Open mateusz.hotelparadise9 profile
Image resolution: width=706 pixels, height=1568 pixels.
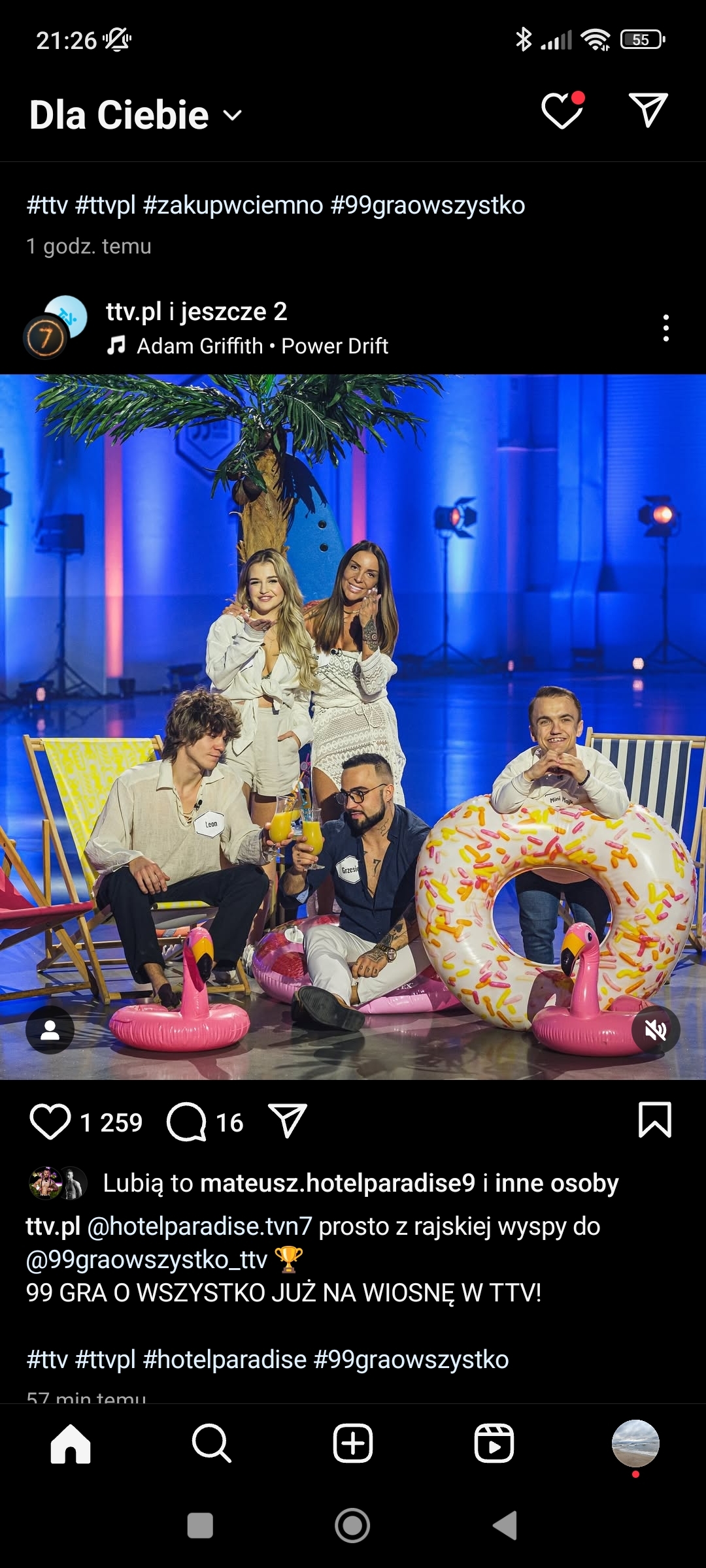click(x=337, y=1183)
